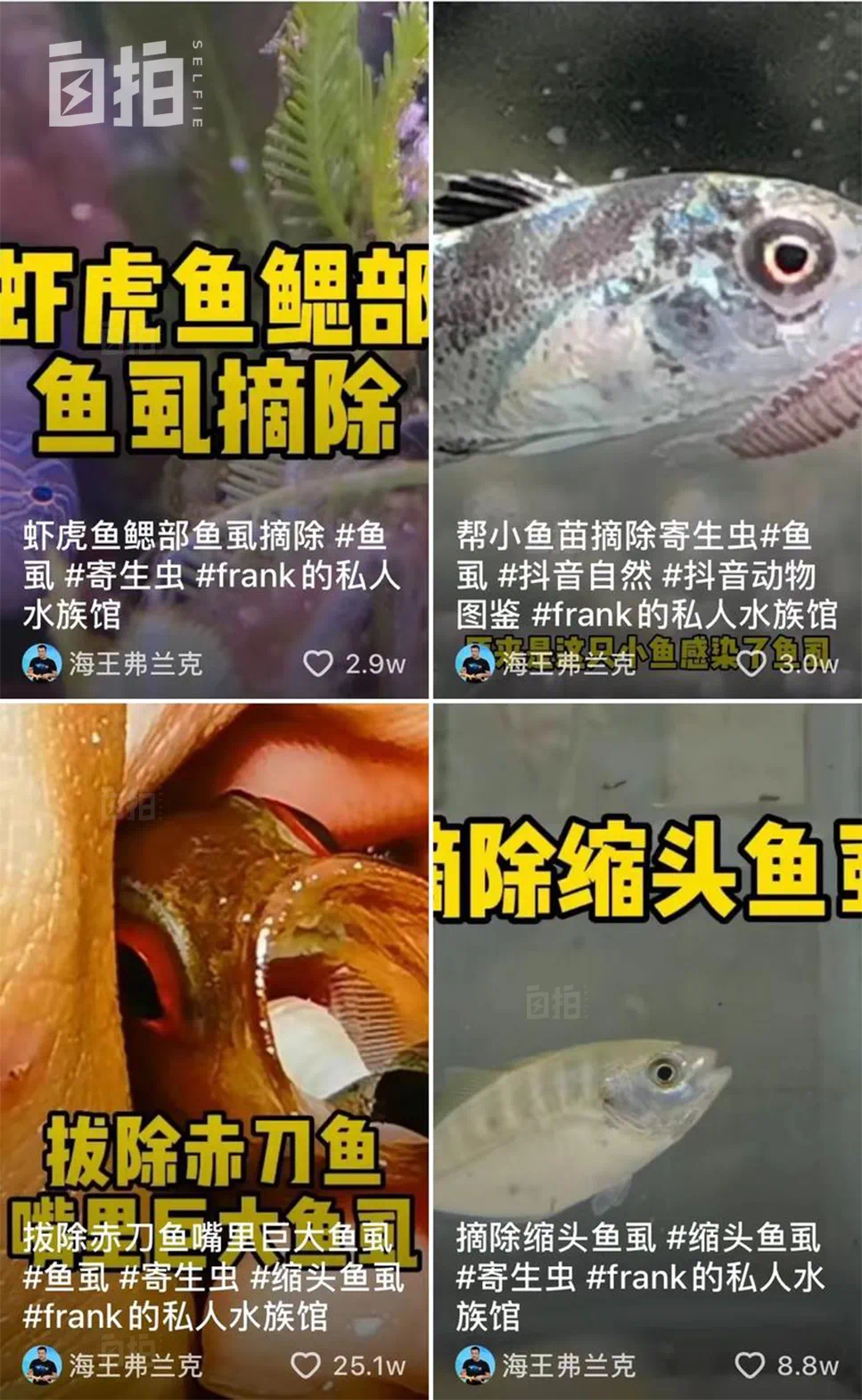Open 海王弗兰克 profile under 摘除缩头鱼虱 video
862x1400 pixels.
click(x=546, y=1365)
